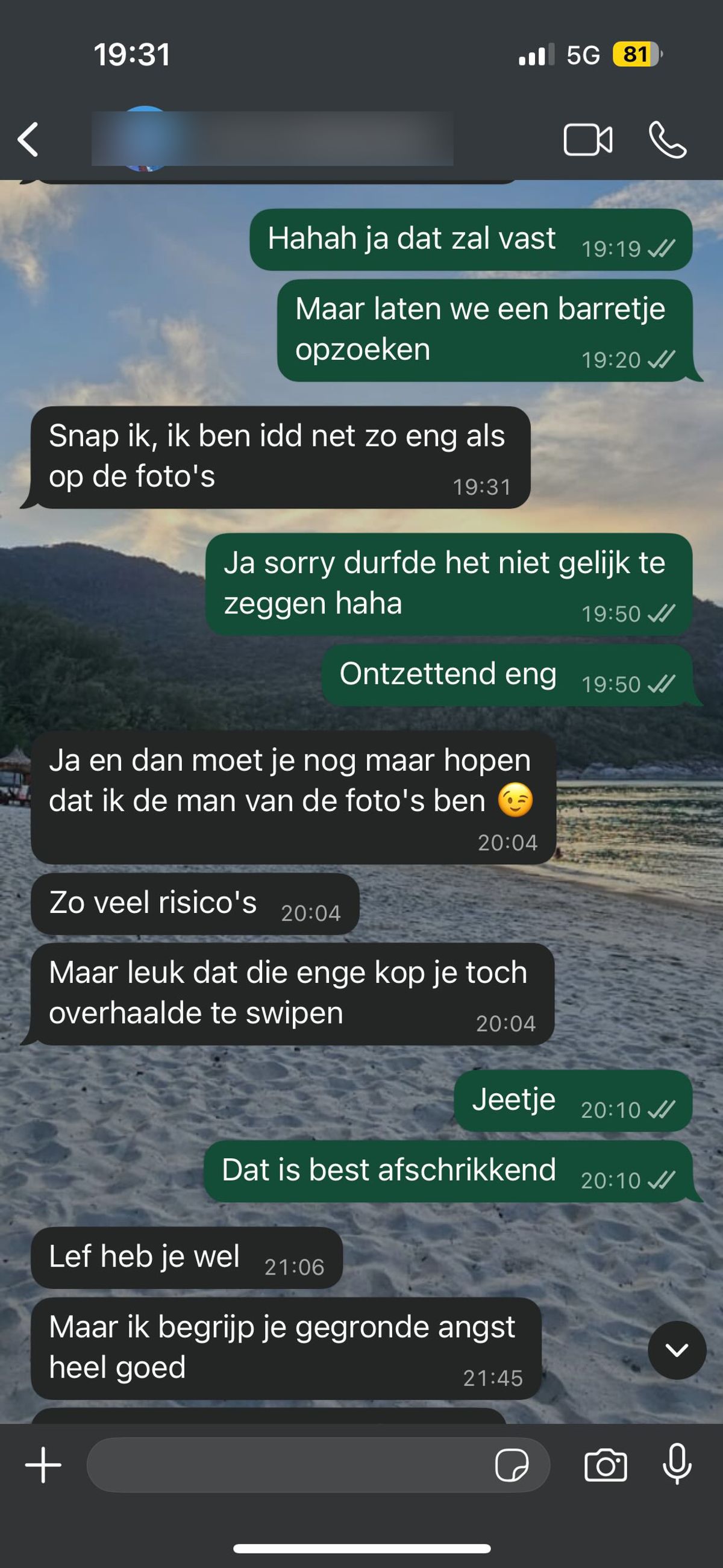This screenshot has width=723, height=1568.
Task: Open the plus attachment menu
Action: (43, 1465)
